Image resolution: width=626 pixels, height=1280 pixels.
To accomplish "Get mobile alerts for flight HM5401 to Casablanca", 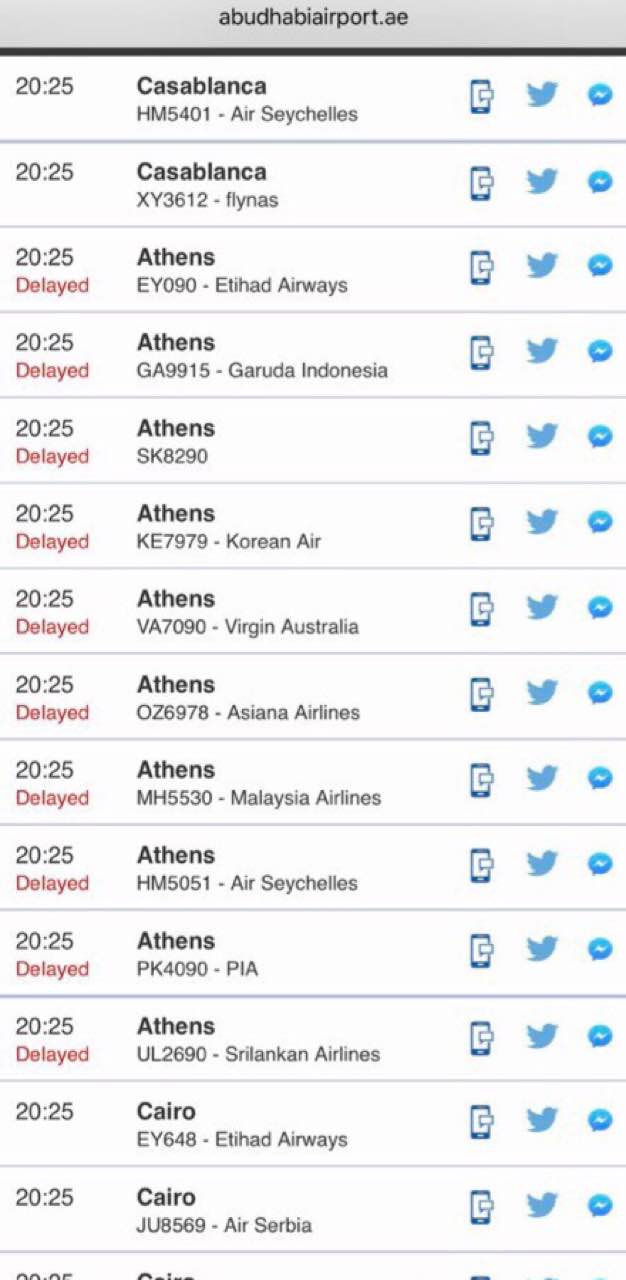I will pos(482,97).
